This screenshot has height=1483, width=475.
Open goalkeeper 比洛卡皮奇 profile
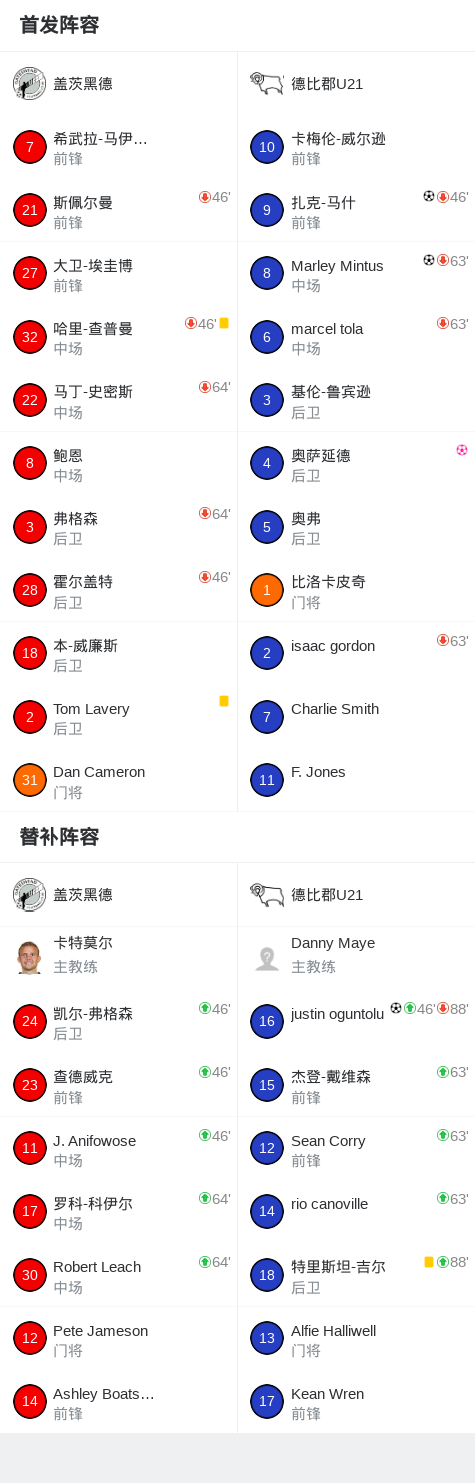[356, 591]
